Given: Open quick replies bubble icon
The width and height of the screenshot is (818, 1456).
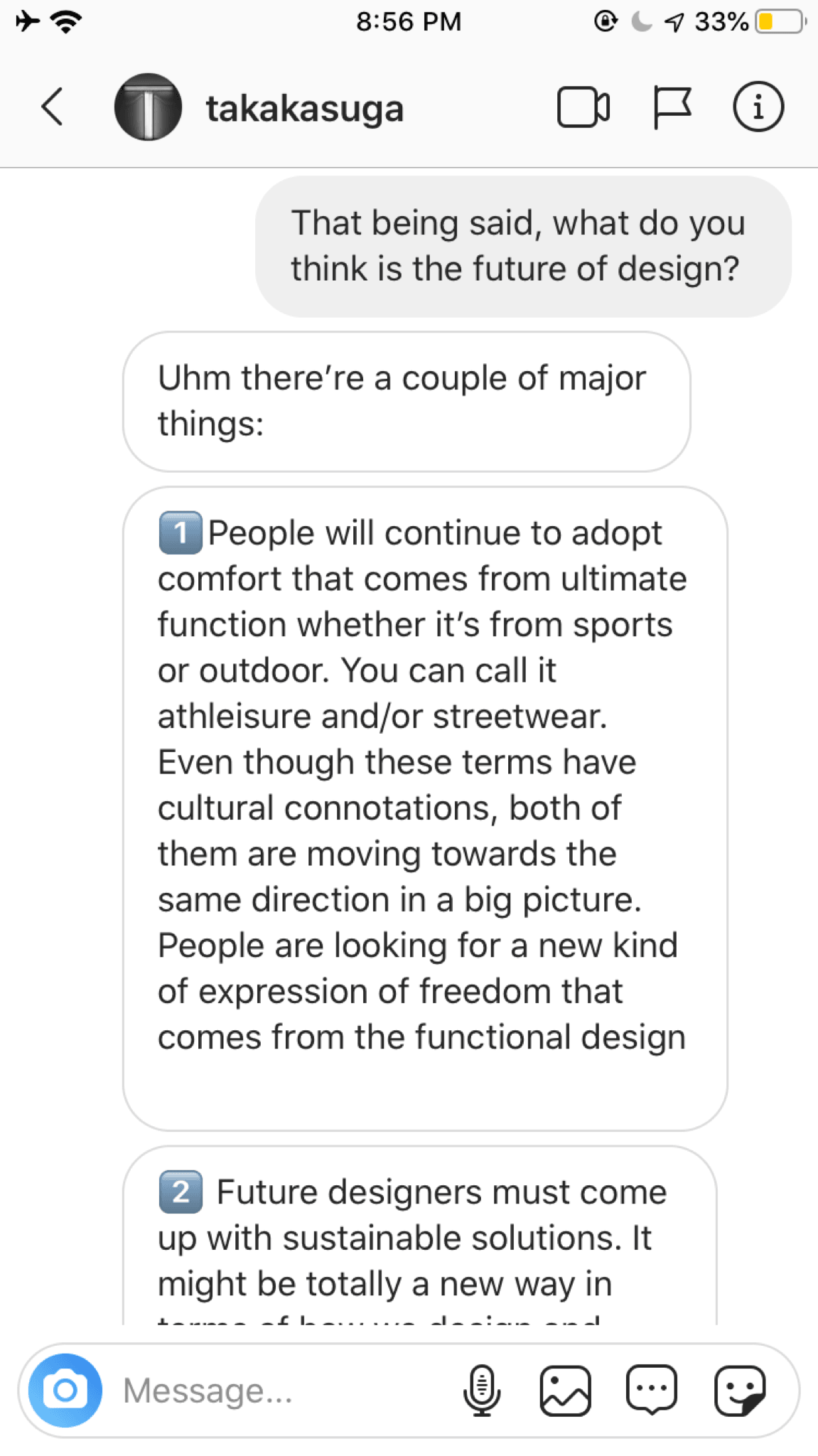Looking at the screenshot, I should (651, 1390).
